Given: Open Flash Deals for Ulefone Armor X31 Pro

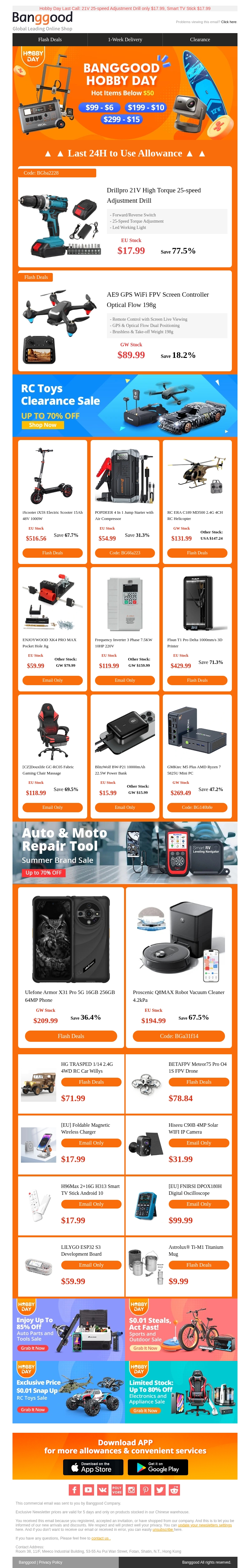Looking at the screenshot, I should pyautogui.click(x=71, y=1035).
